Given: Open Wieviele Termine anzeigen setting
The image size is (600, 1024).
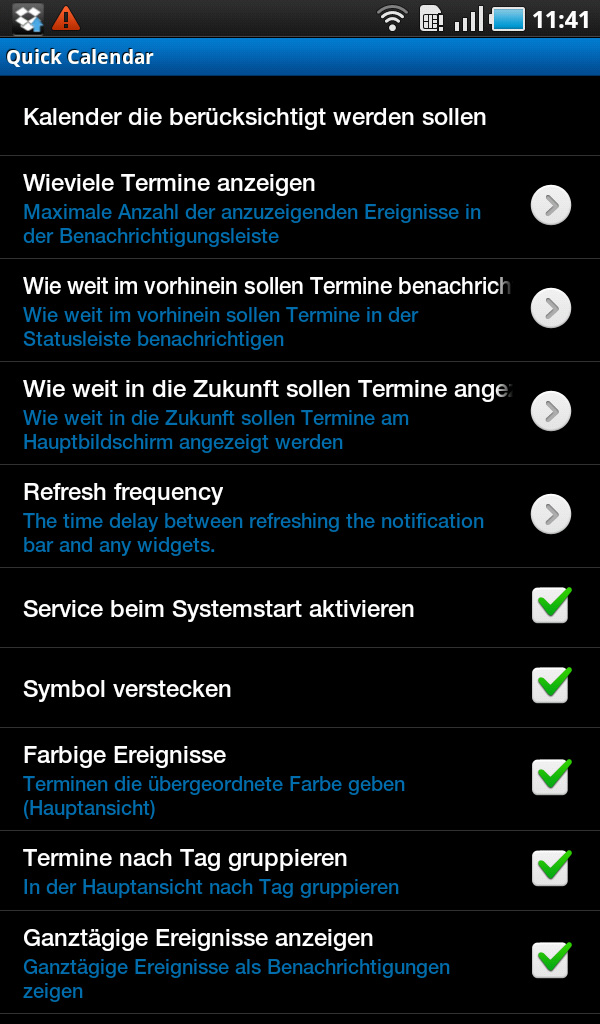Looking at the screenshot, I should [550, 206].
